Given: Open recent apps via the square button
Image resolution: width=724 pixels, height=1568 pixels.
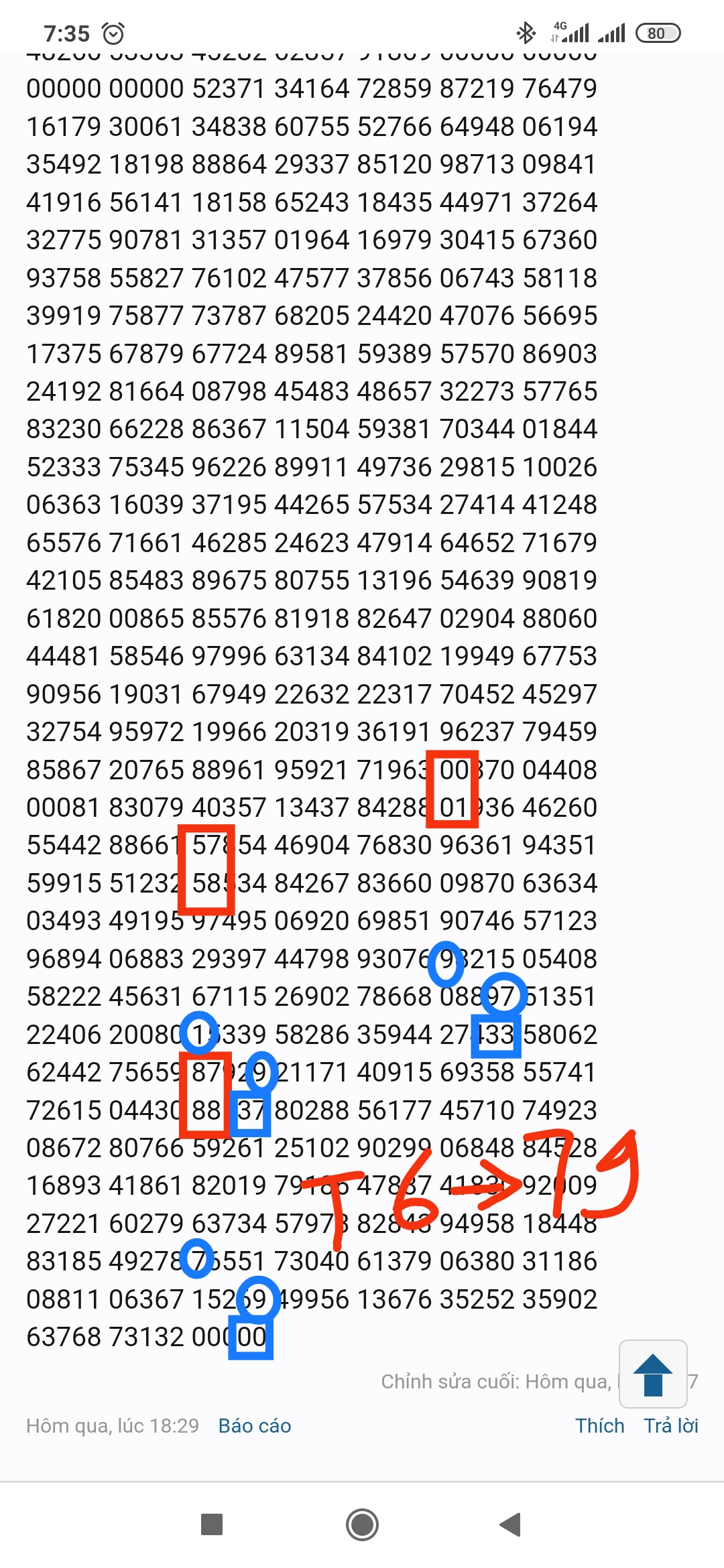Looking at the screenshot, I should click(x=212, y=1524).
